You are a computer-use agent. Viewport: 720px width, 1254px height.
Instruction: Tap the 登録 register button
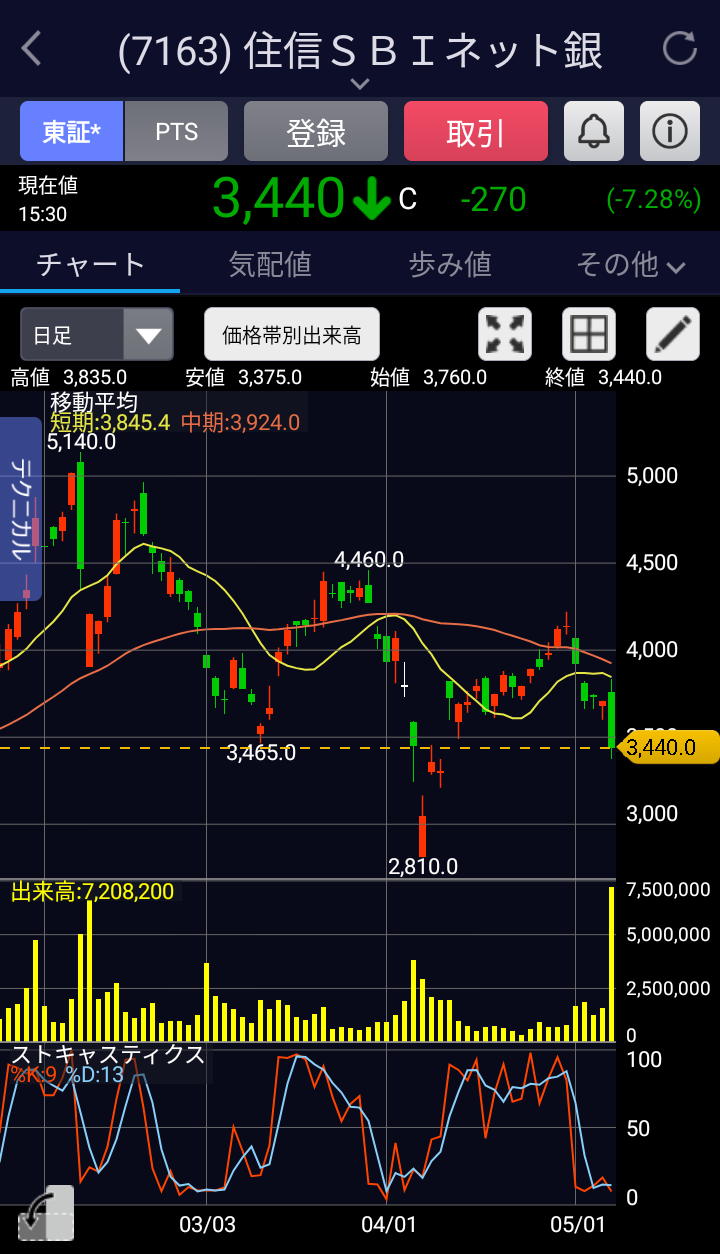click(x=316, y=132)
